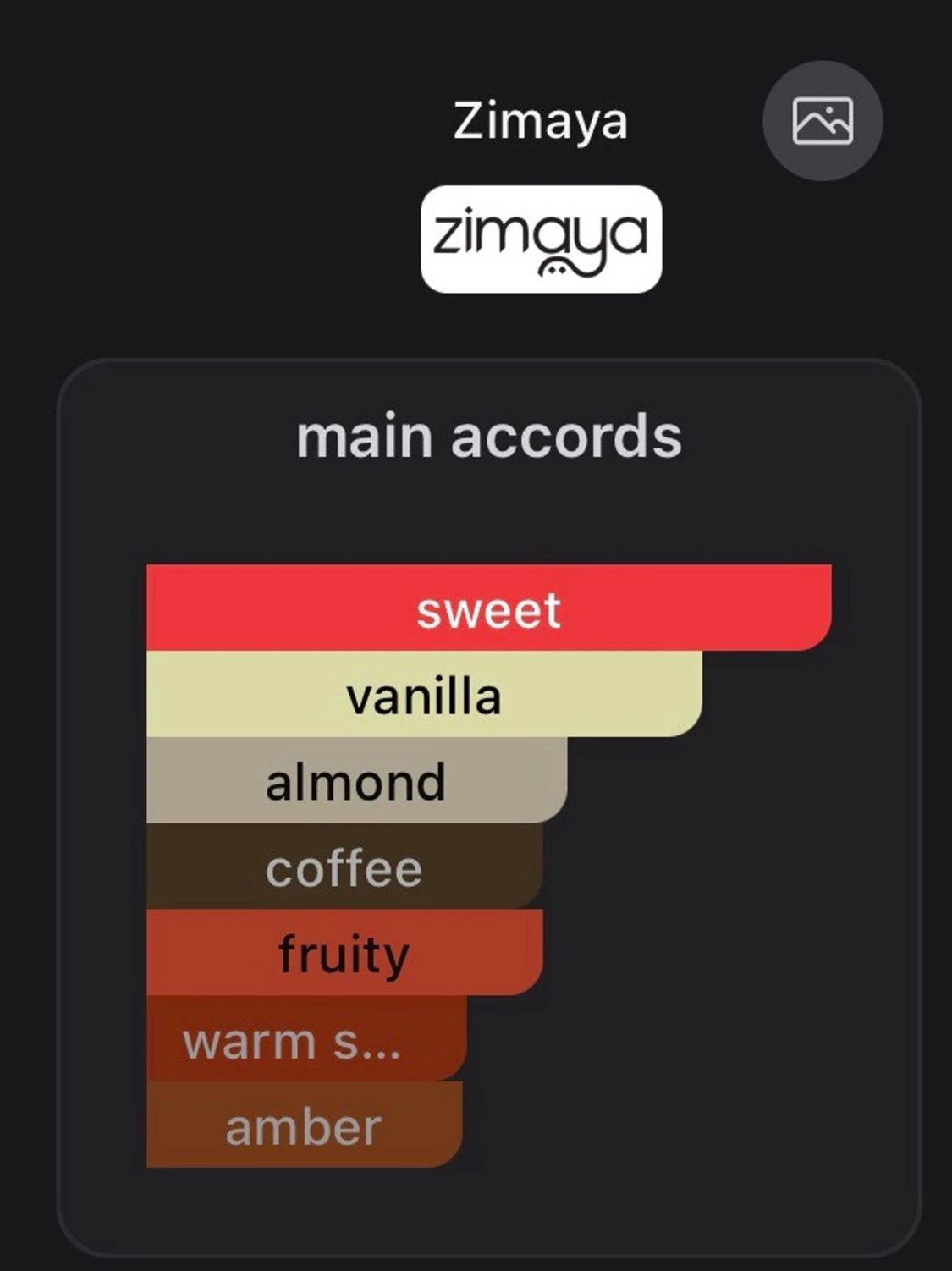Open the Zimaya brand logo
Viewport: 952px width, 1271px height.
click(x=541, y=239)
